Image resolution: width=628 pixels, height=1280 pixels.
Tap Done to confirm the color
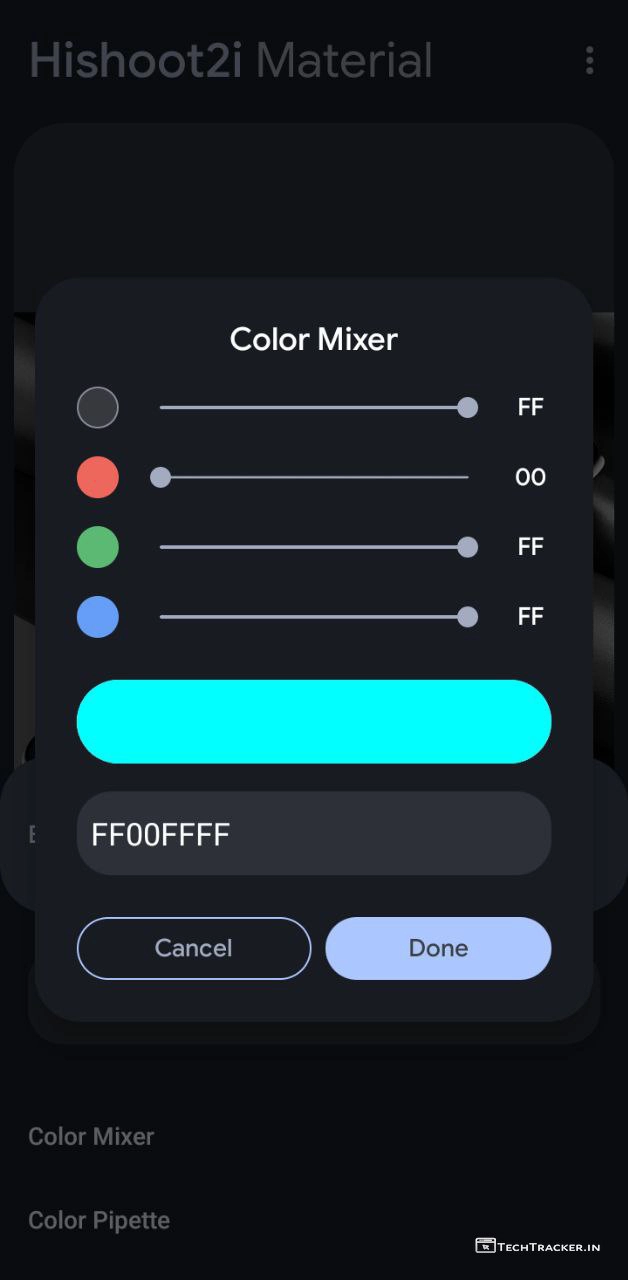438,948
